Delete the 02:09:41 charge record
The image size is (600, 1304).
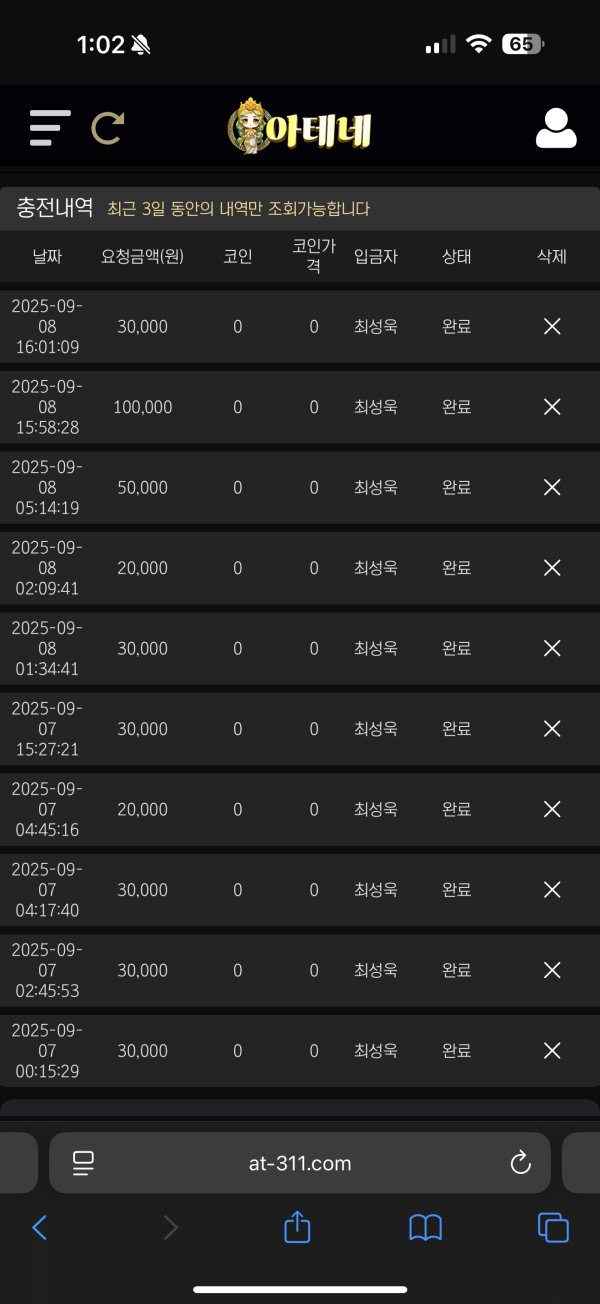(x=552, y=568)
